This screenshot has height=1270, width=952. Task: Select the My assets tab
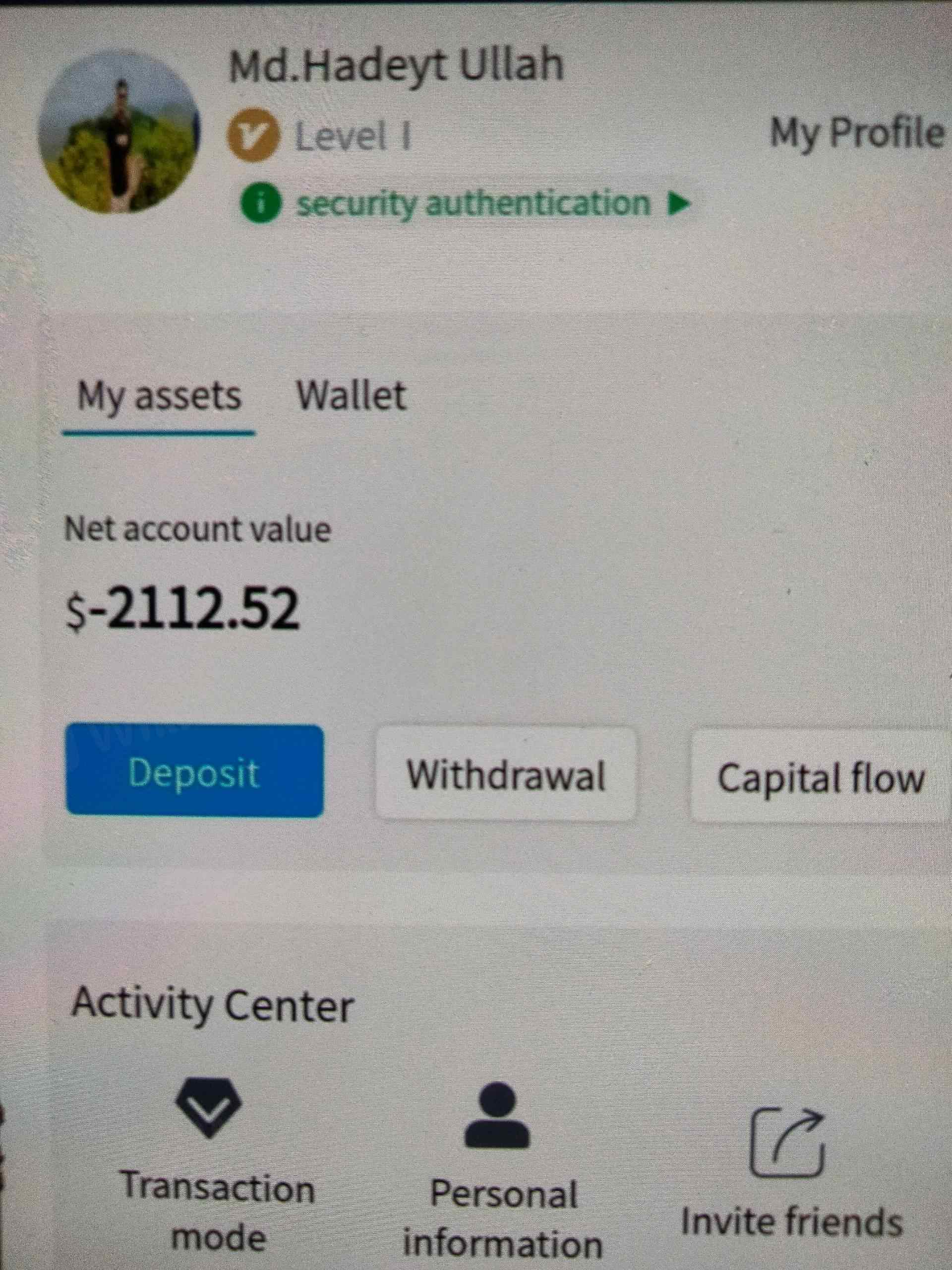159,397
